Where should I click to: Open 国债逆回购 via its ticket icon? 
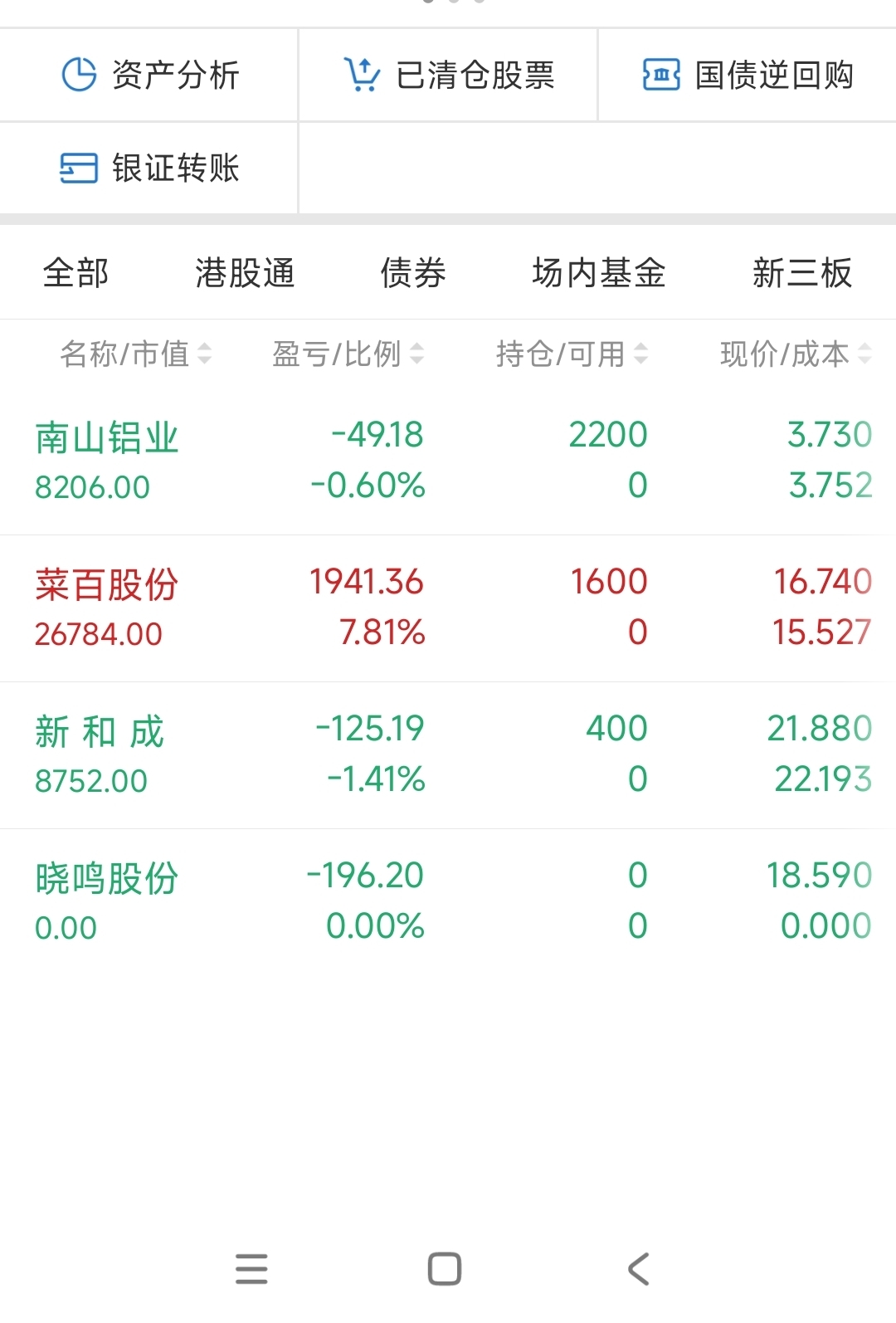661,76
